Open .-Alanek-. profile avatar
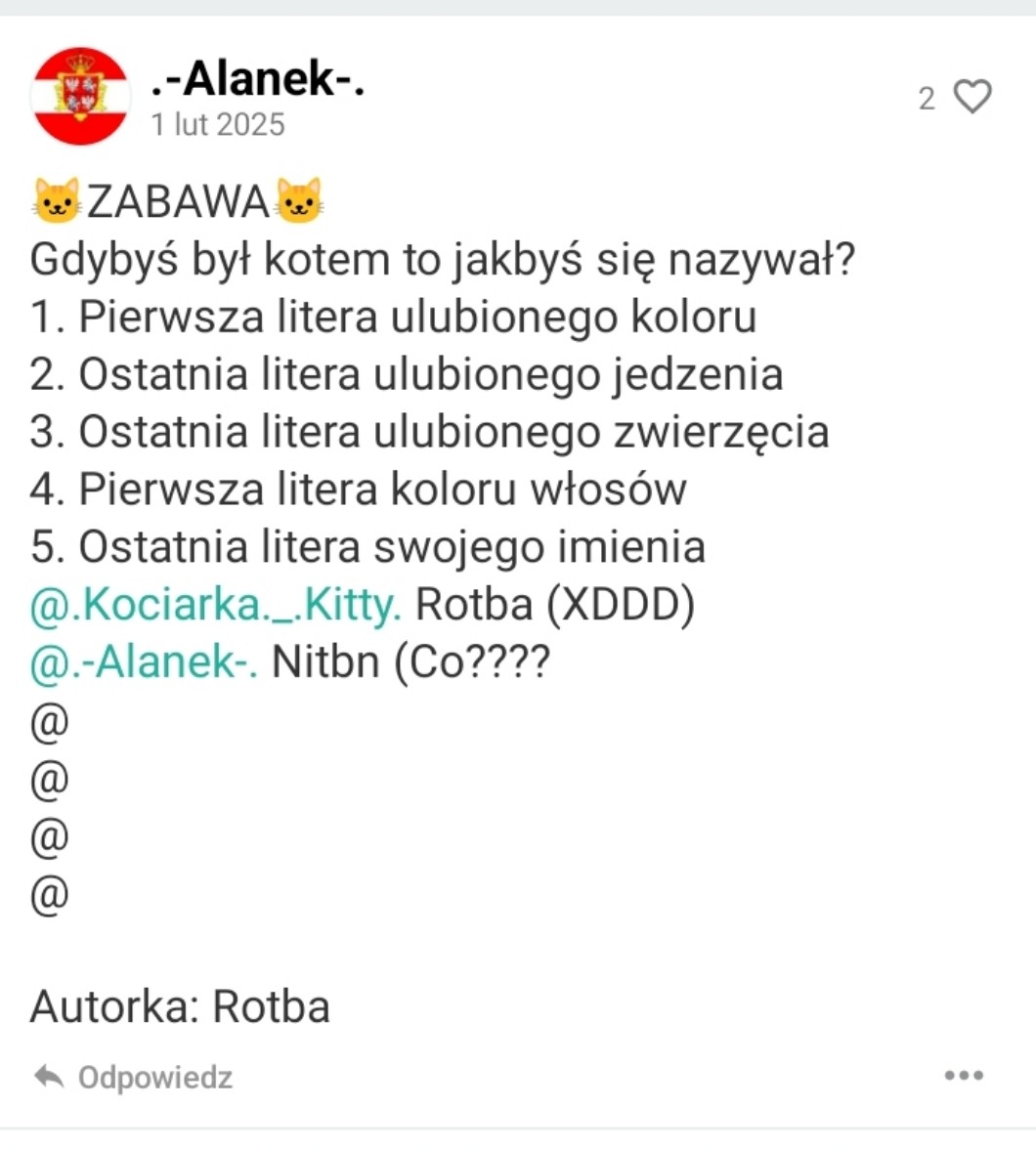The height and width of the screenshot is (1150, 1036). tap(81, 96)
